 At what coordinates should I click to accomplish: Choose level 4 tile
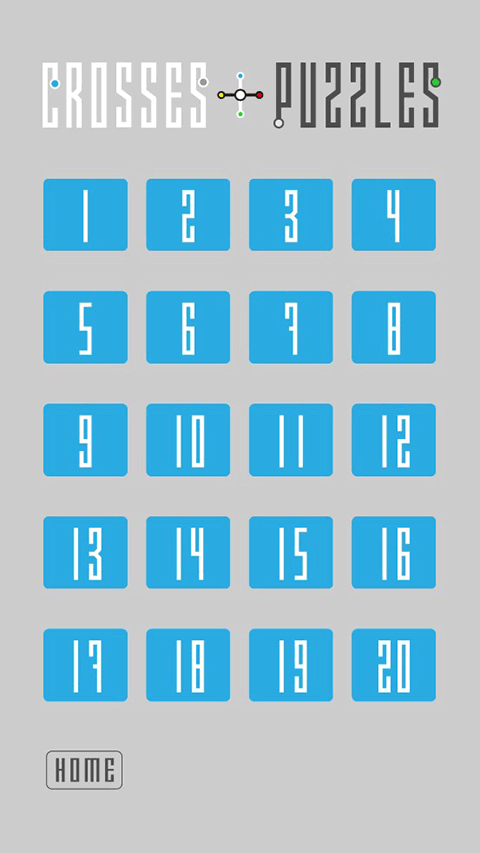(x=393, y=215)
